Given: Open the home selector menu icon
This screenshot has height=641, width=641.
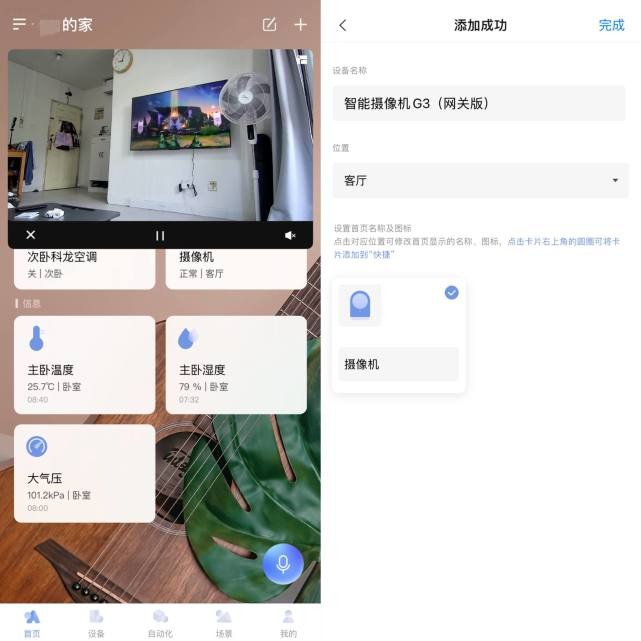Looking at the screenshot, I should coord(19,25).
